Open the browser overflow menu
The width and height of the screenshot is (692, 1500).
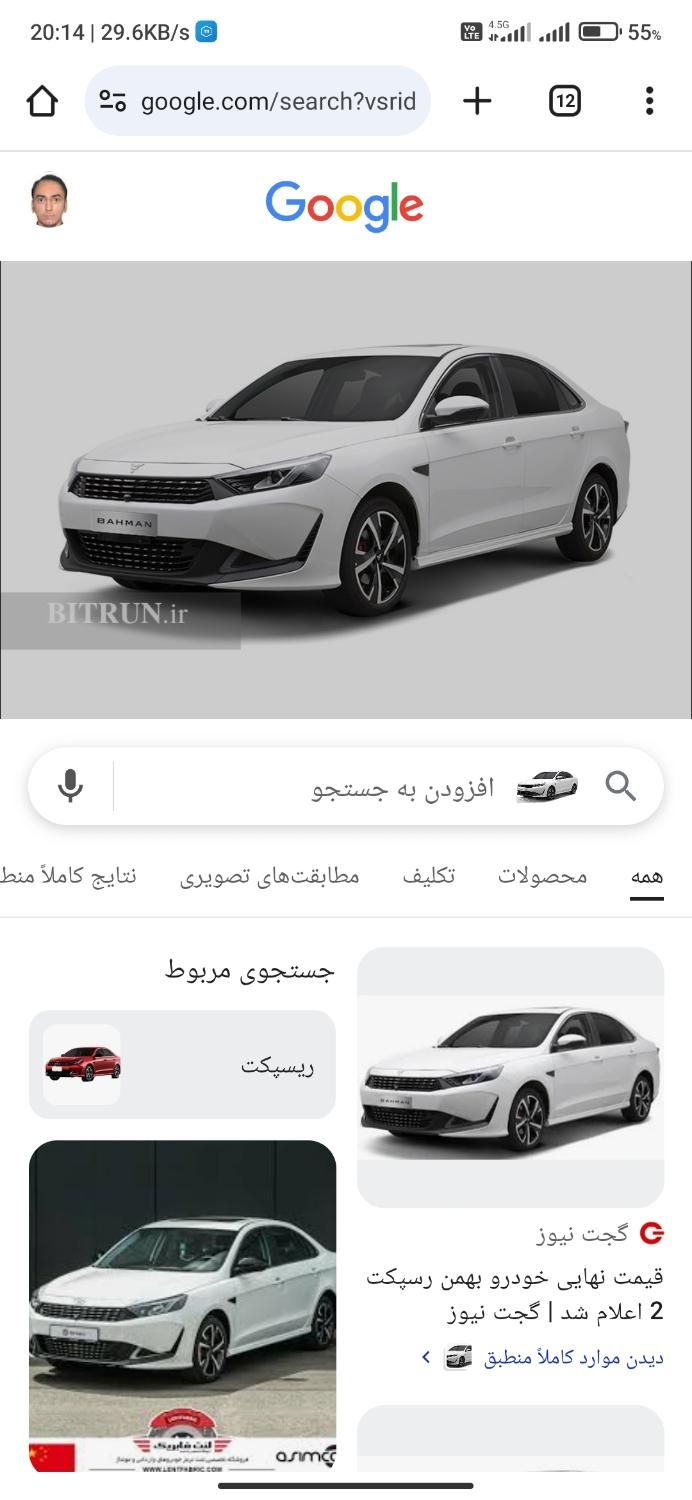click(650, 101)
